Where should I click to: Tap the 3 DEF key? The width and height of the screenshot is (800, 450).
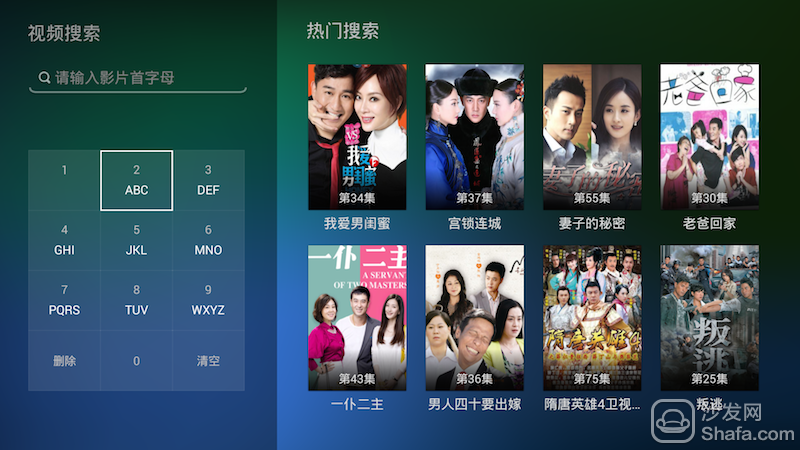208,180
